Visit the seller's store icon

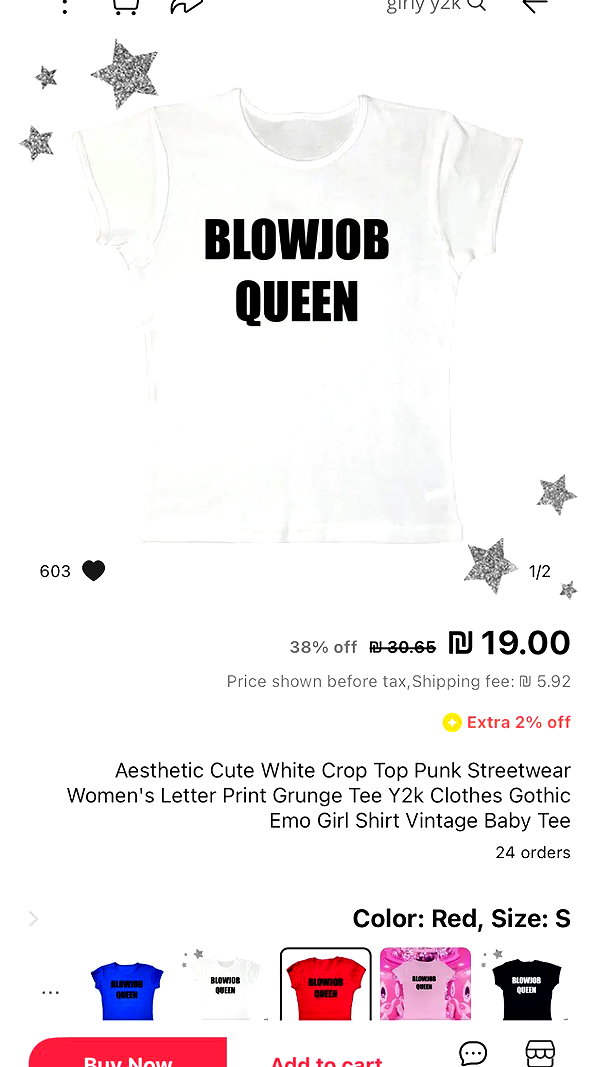(540, 1053)
